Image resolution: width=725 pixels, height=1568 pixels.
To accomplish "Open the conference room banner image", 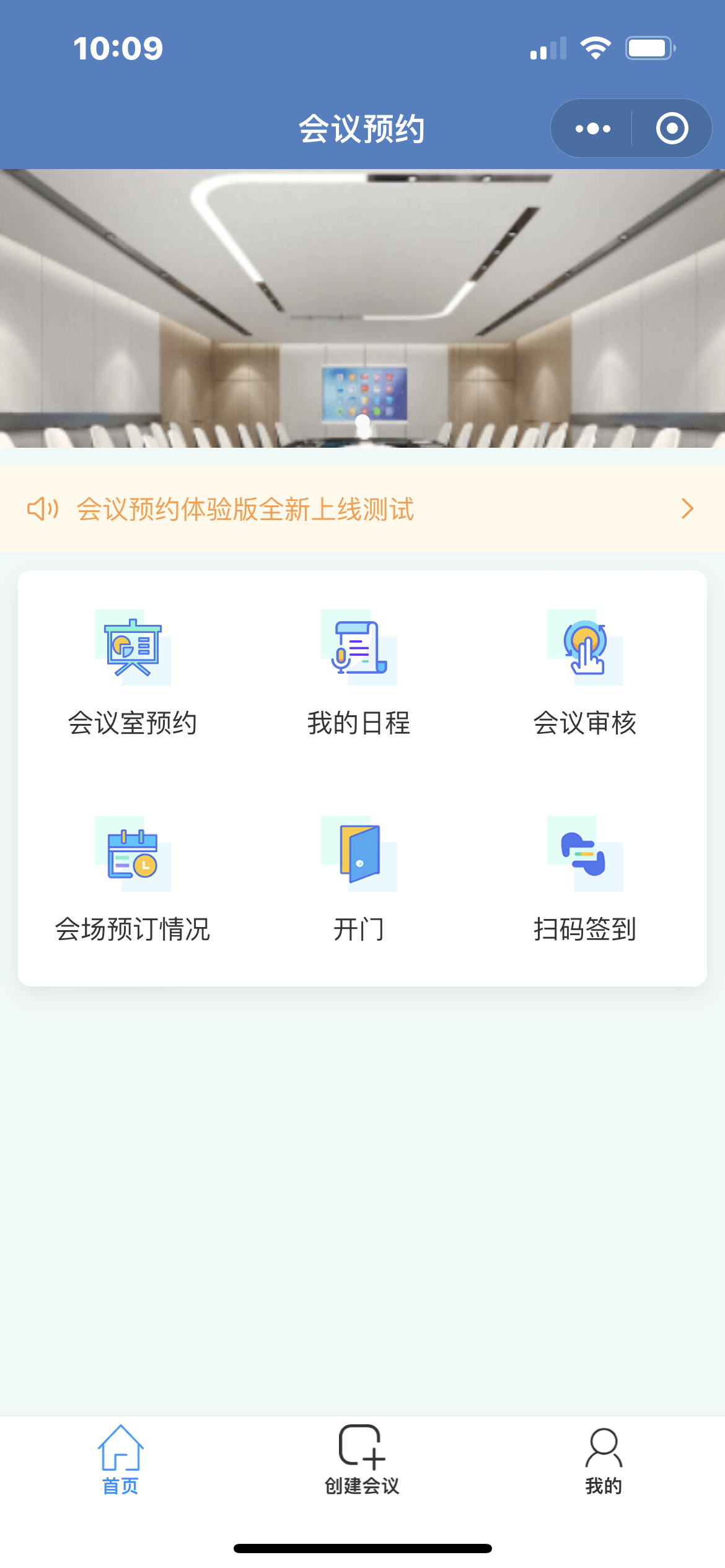I will [362, 308].
